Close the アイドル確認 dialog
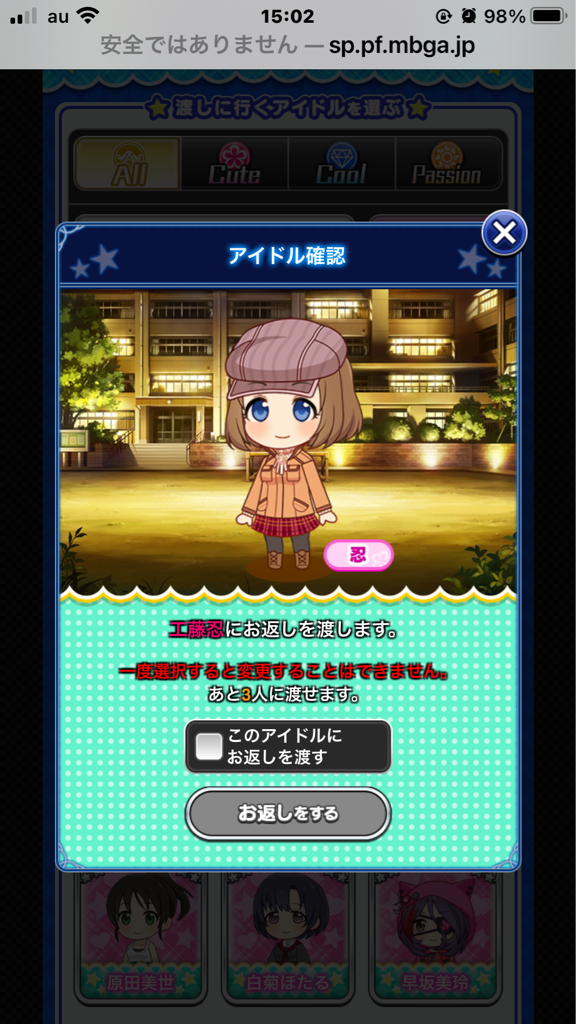This screenshot has width=576, height=1024. 504,232
